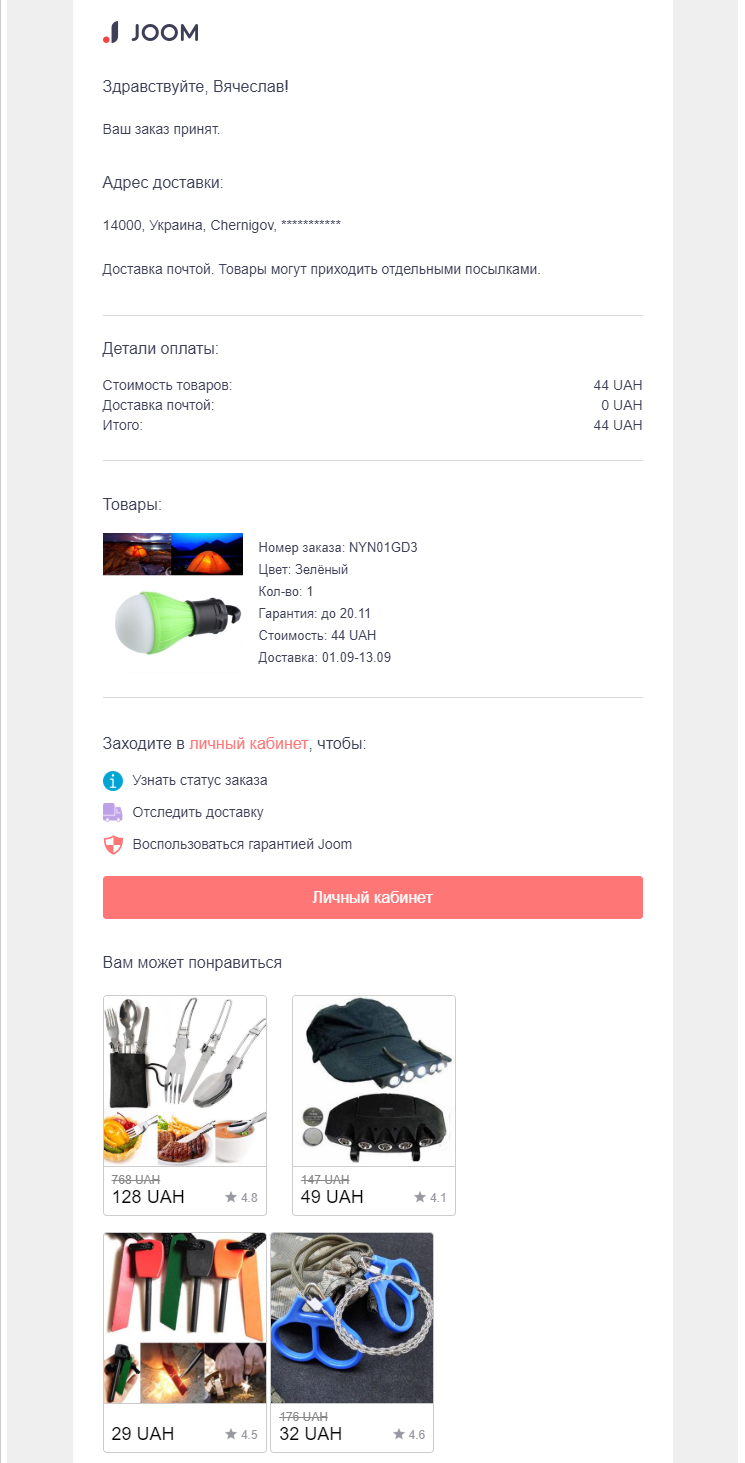Tap the red Личный кабинет button
Screen dimensions: 745x1463
tap(372, 897)
